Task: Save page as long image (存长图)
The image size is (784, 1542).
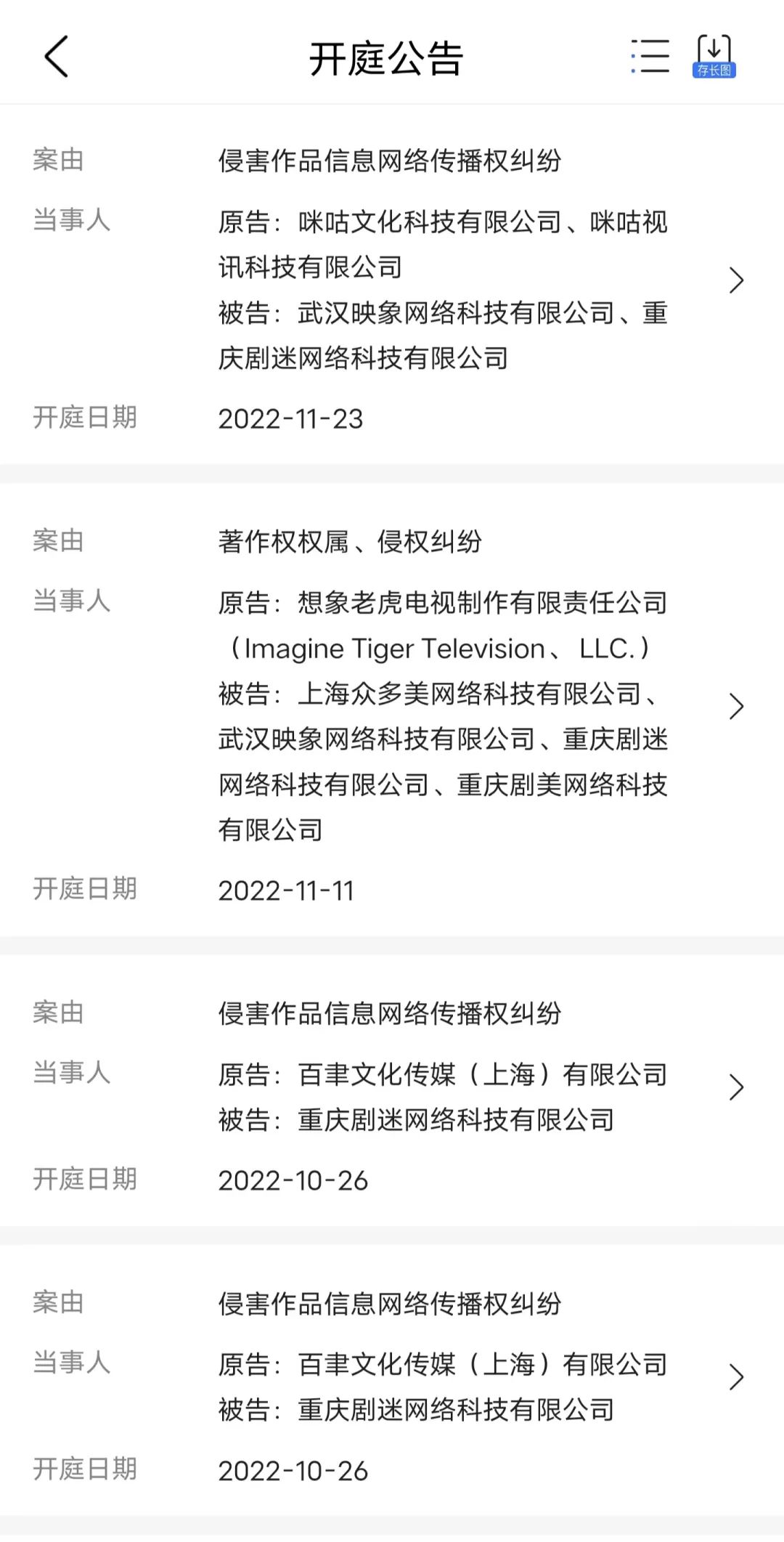Action: [x=714, y=57]
